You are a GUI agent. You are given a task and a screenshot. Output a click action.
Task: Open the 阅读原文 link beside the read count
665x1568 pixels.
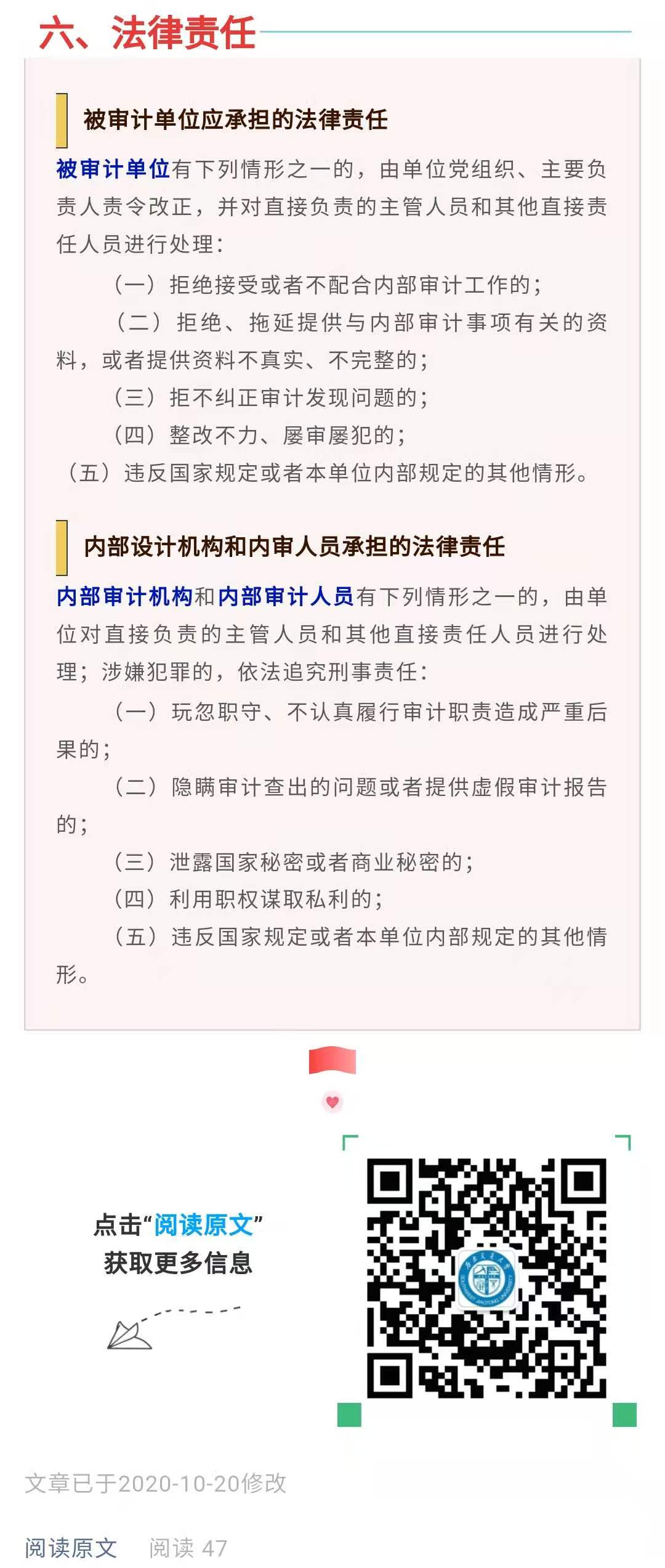point(71,1548)
